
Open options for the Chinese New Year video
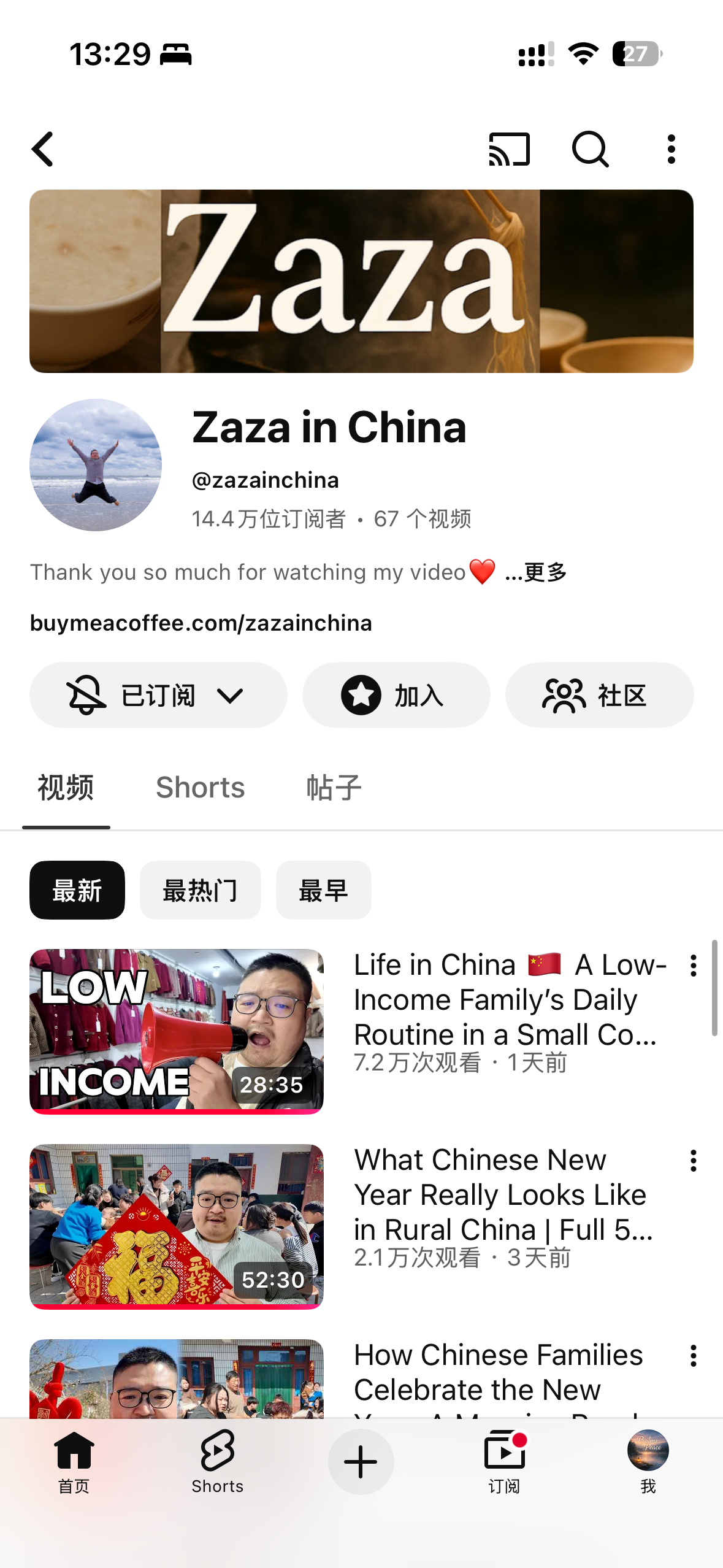tap(694, 1161)
